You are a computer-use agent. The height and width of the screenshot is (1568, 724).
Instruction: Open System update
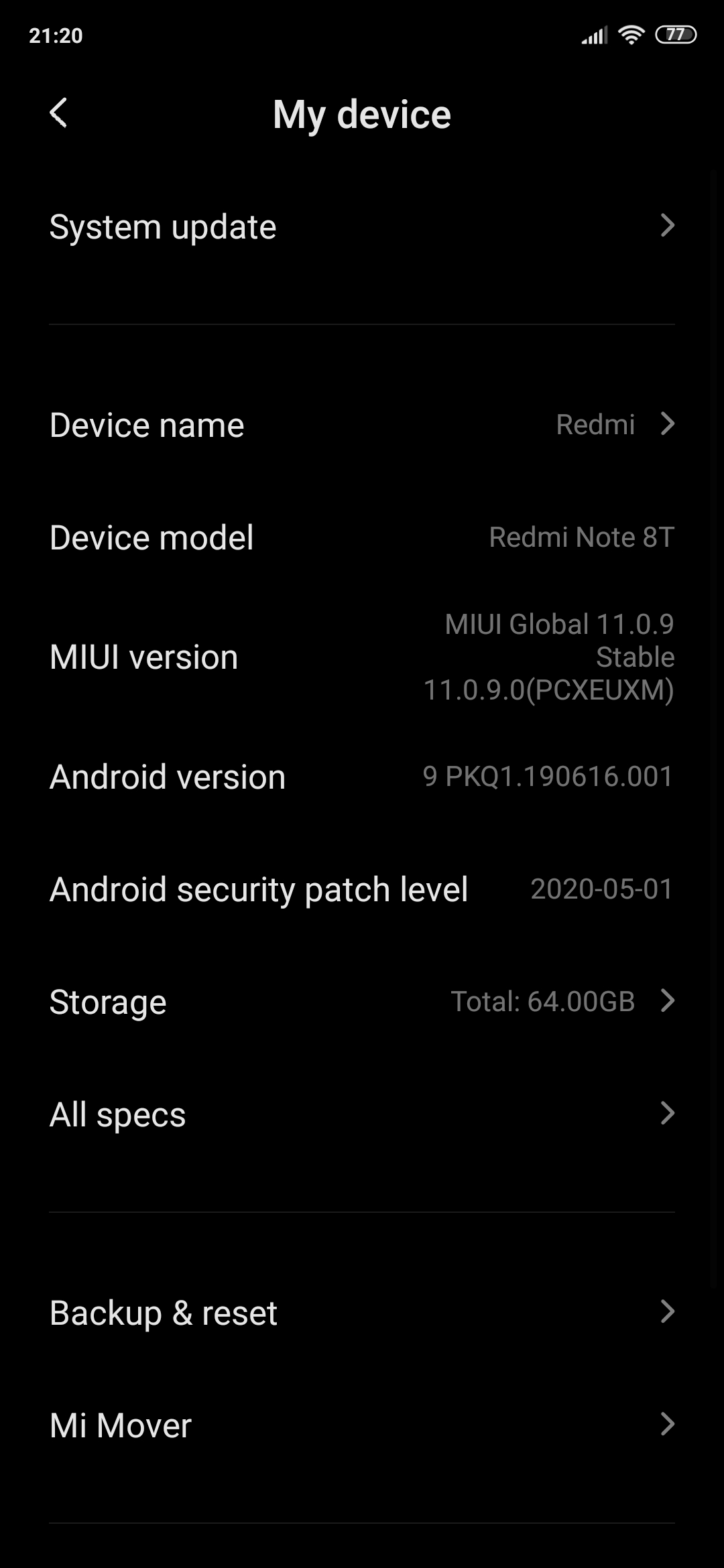362,226
